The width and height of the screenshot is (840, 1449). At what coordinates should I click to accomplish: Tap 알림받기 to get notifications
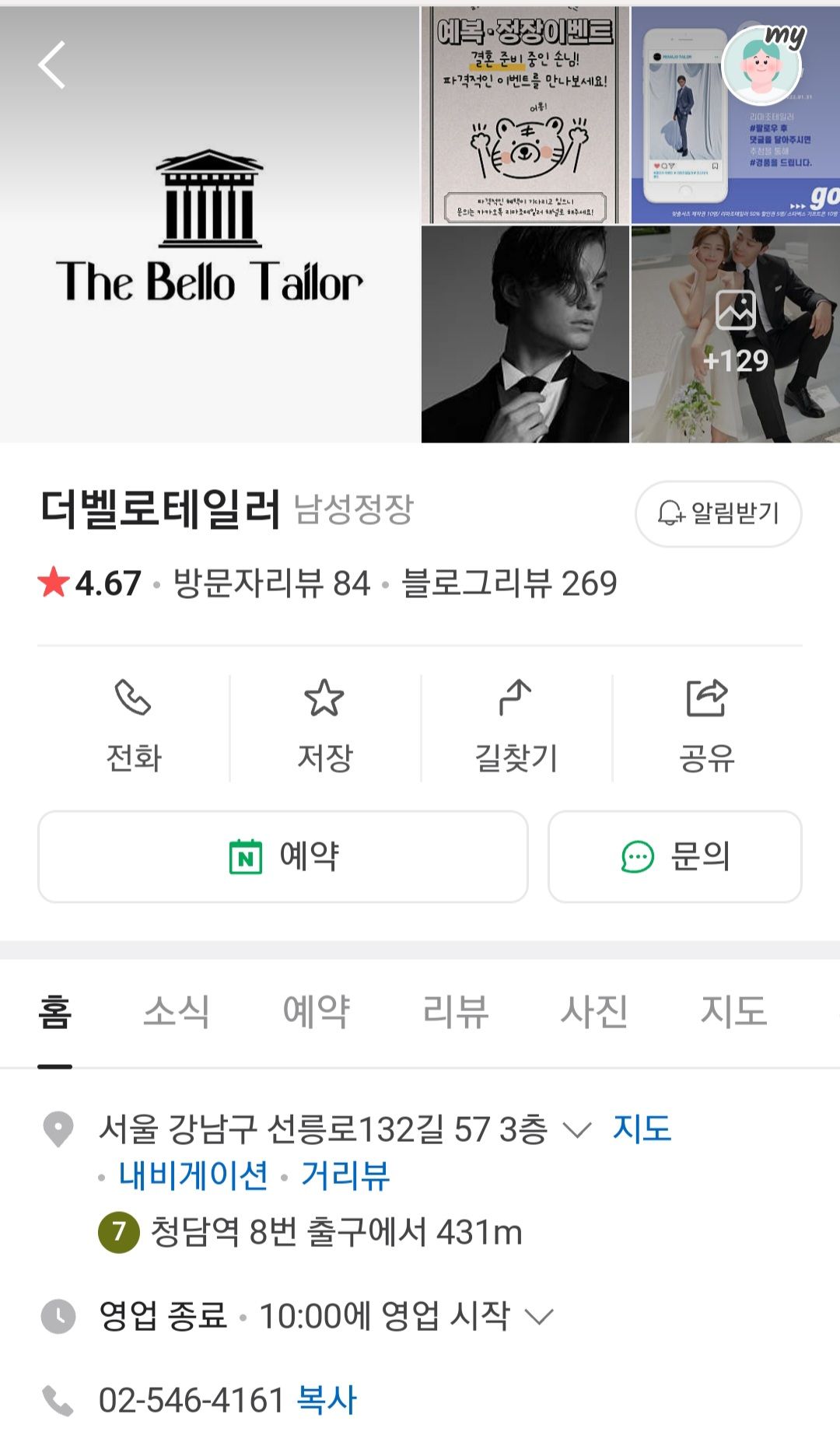[718, 513]
